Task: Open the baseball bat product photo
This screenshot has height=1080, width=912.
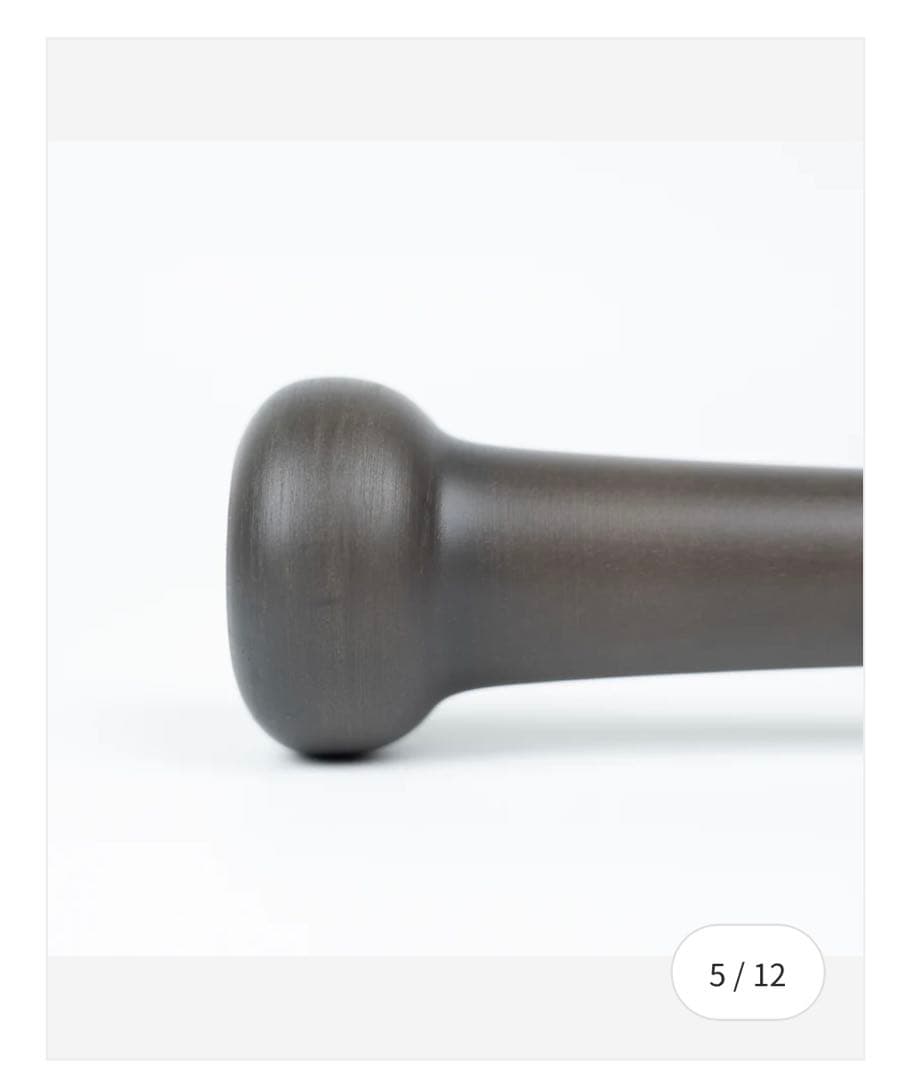Action: (x=455, y=548)
